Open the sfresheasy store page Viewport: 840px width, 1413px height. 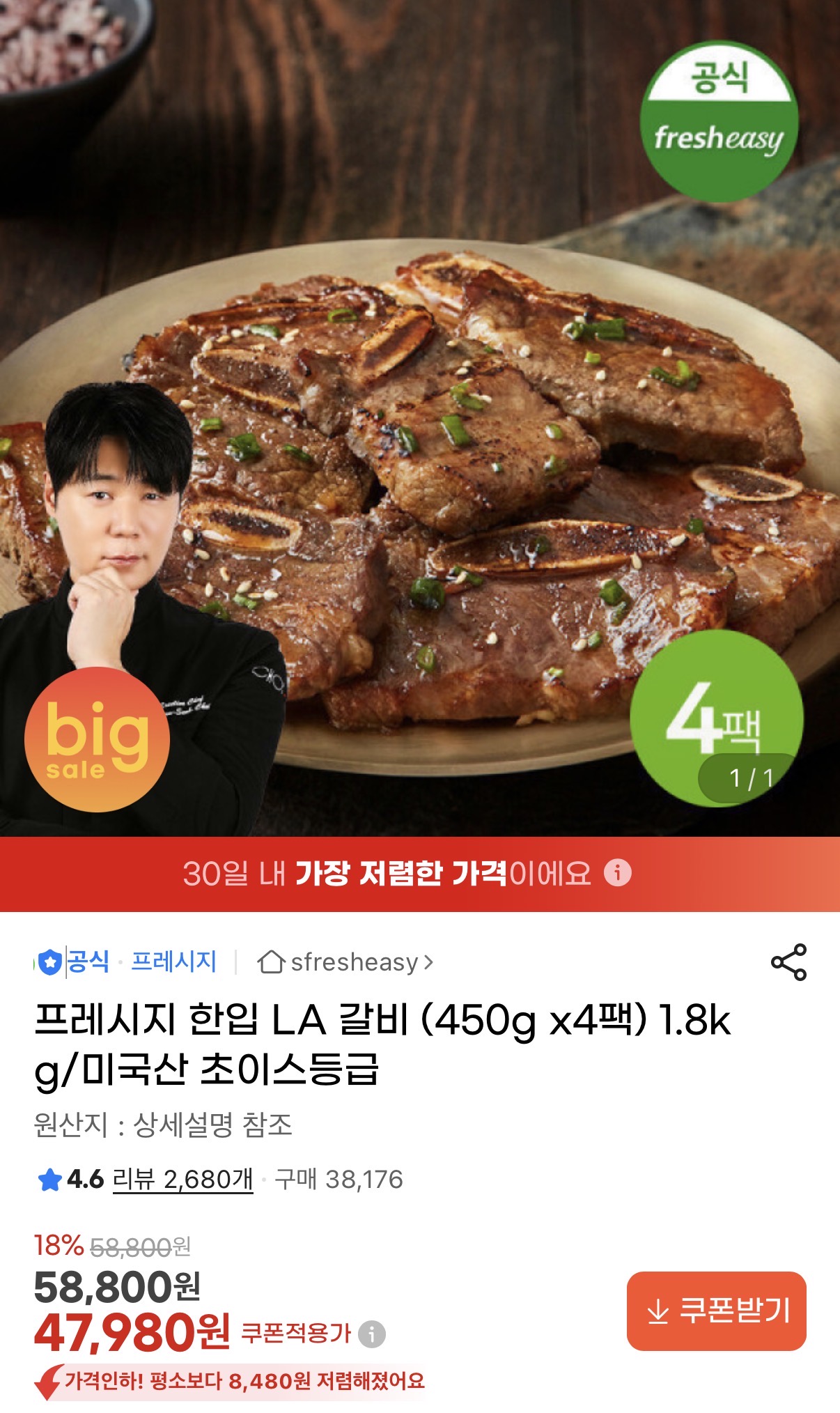pos(345,962)
